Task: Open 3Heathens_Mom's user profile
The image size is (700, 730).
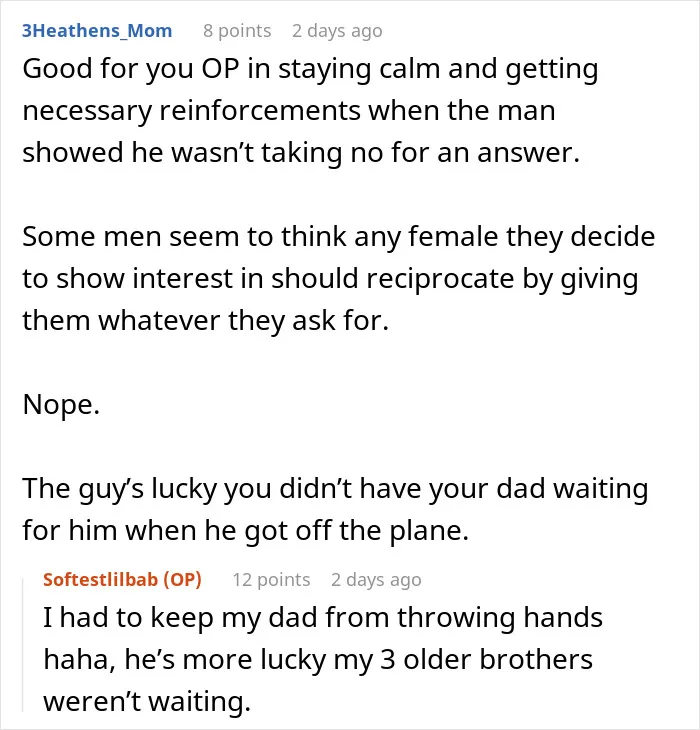Action: point(97,31)
